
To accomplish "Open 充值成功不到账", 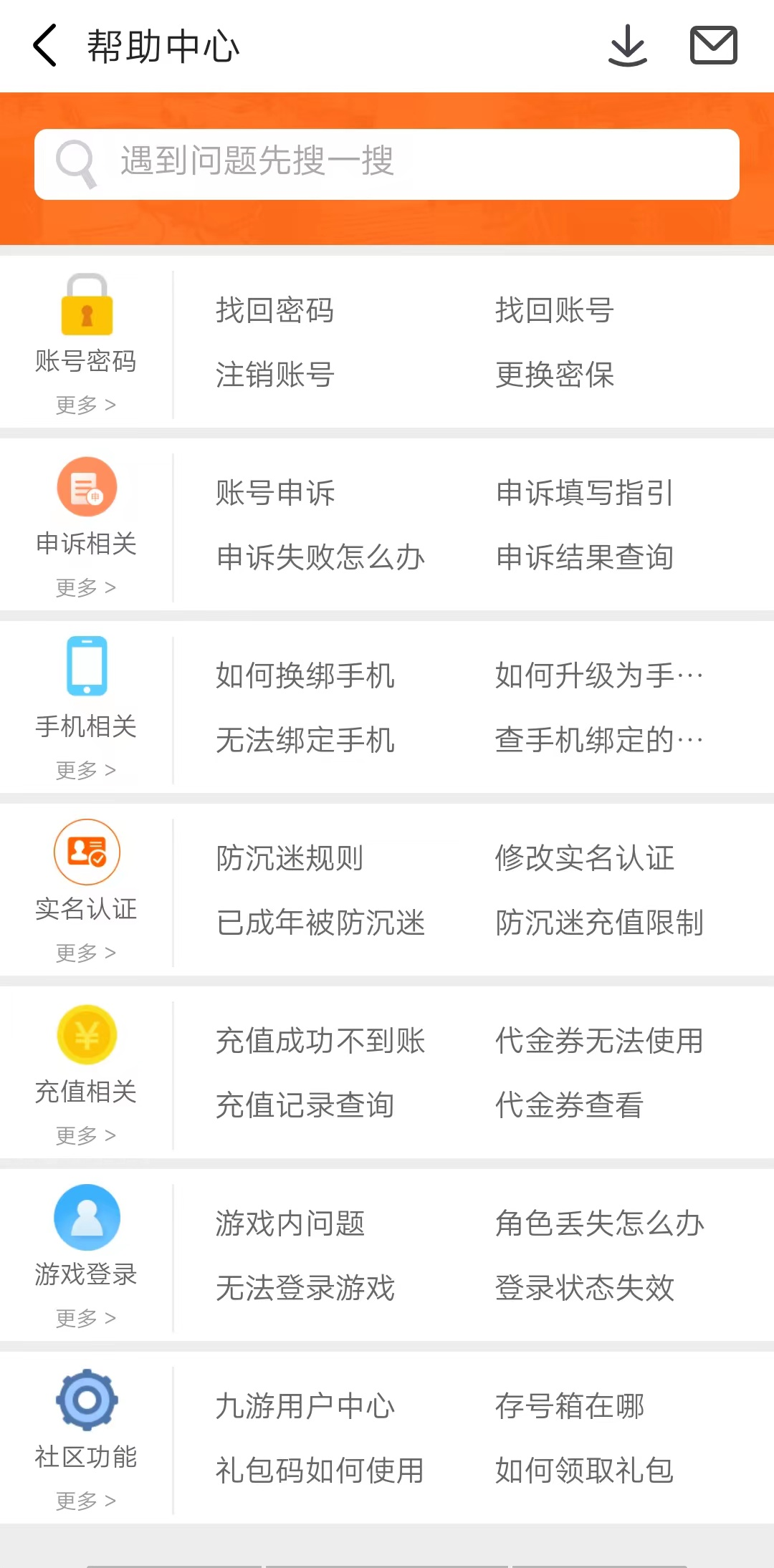I will coord(320,1041).
